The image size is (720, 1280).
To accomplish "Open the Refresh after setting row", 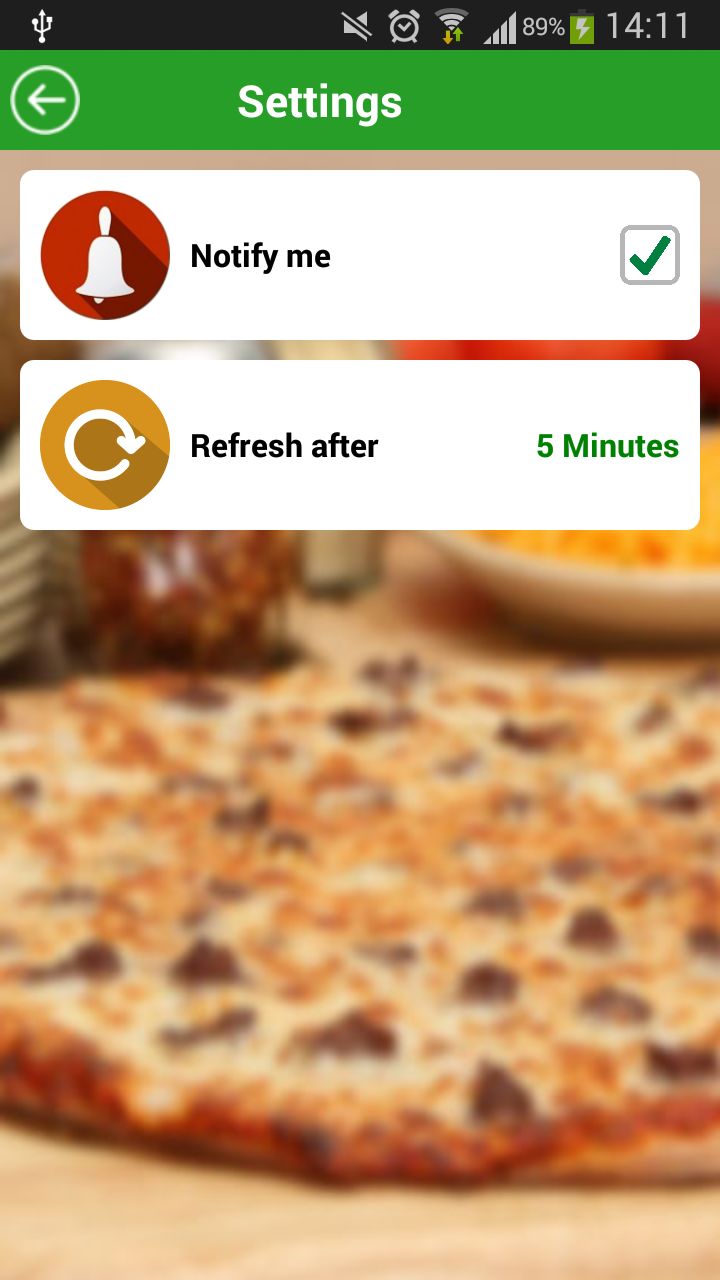I will click(x=360, y=445).
